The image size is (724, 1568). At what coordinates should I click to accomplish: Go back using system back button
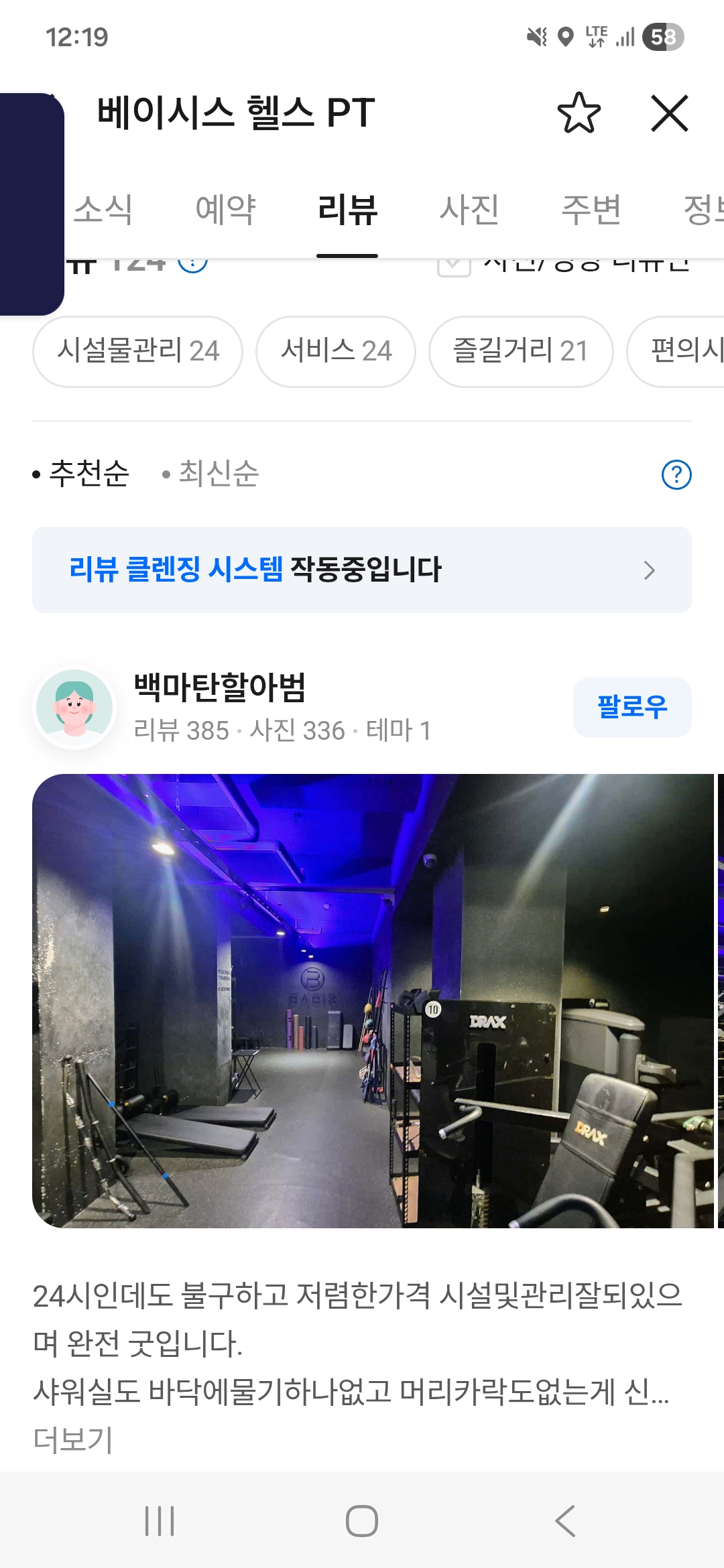pyautogui.click(x=565, y=1520)
